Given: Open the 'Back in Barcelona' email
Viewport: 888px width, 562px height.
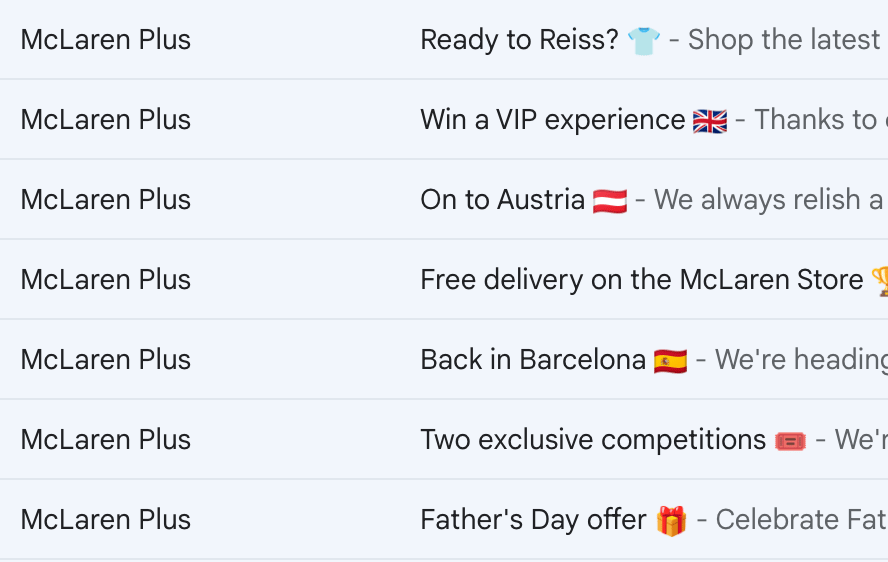Looking at the screenshot, I should (532, 360).
